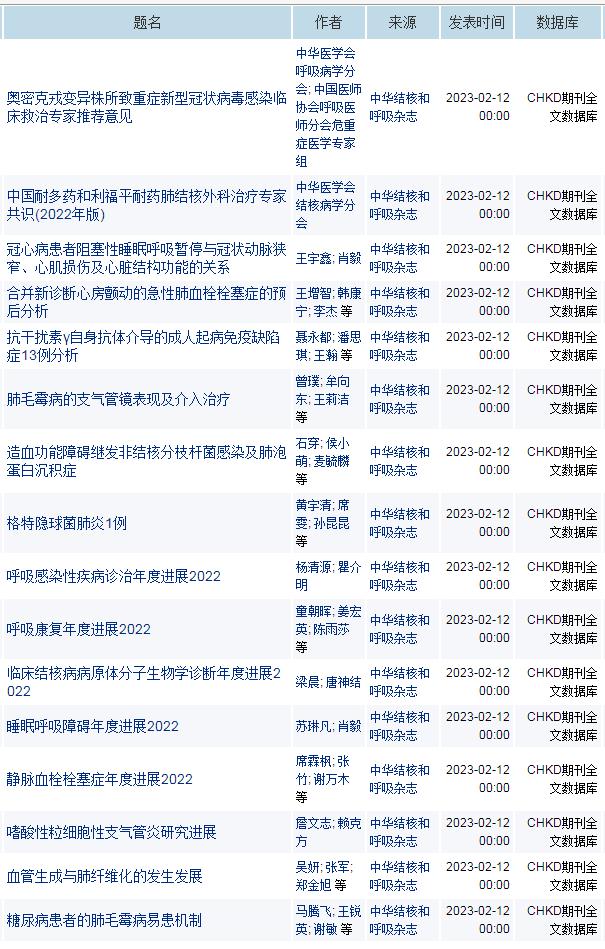605x949 pixels.
Task: Open the case report 格特隐球菌肺炎1例
Action: (x=67, y=523)
